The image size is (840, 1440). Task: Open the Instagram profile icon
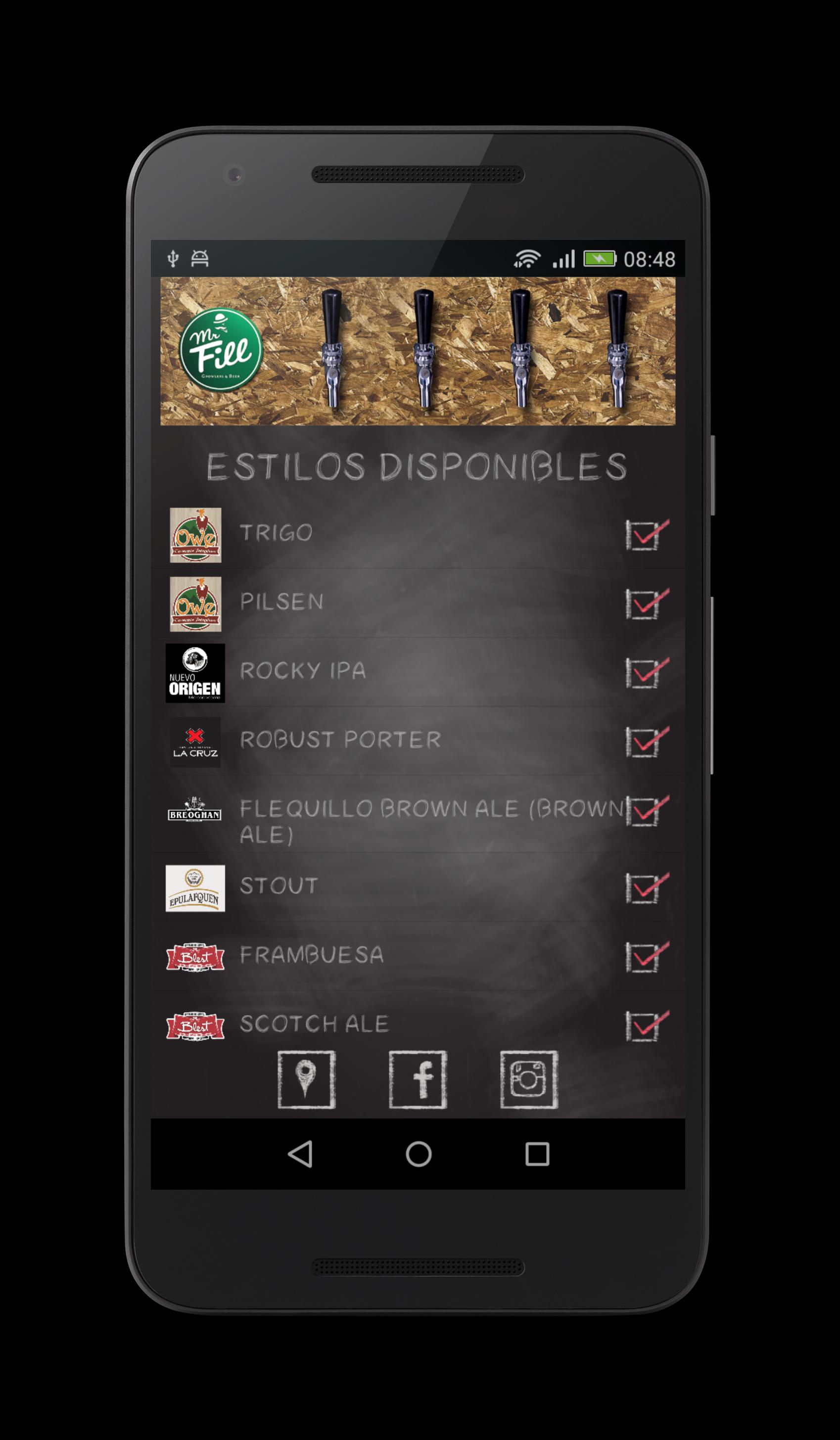529,1079
